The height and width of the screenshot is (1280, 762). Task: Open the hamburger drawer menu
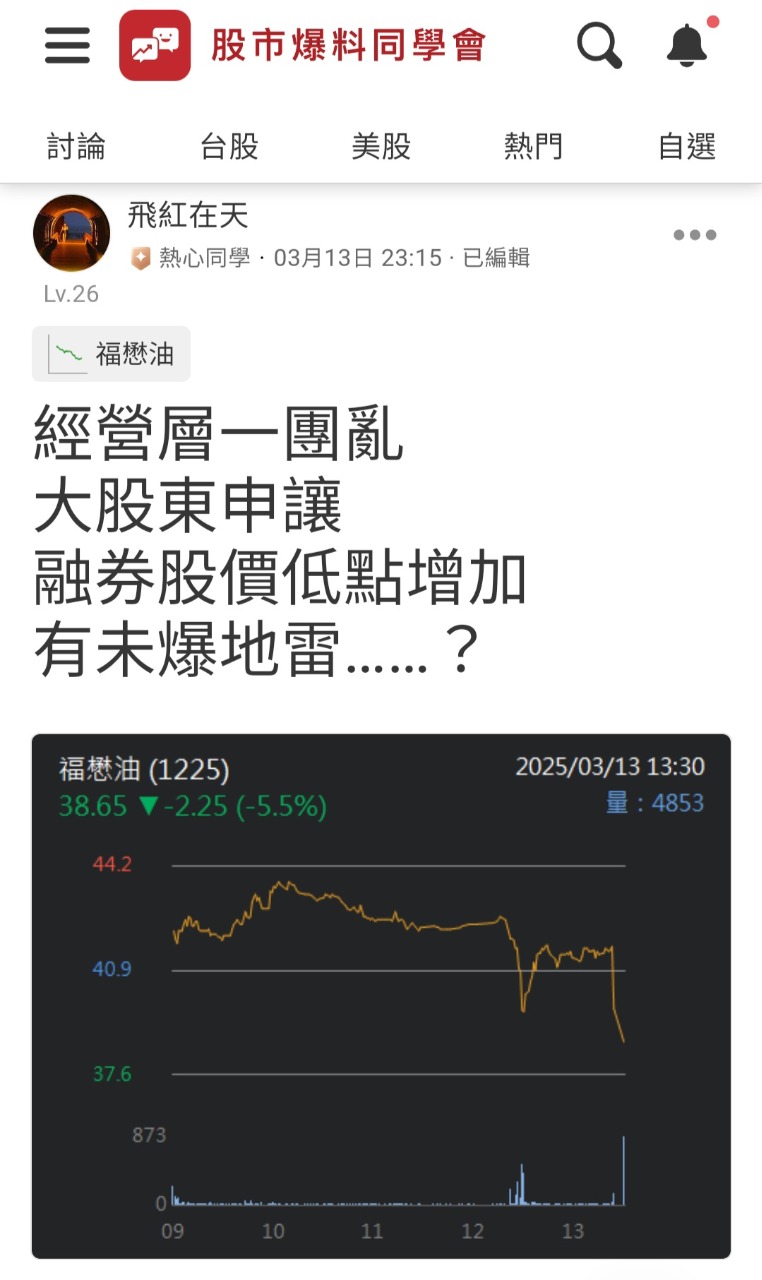point(67,45)
